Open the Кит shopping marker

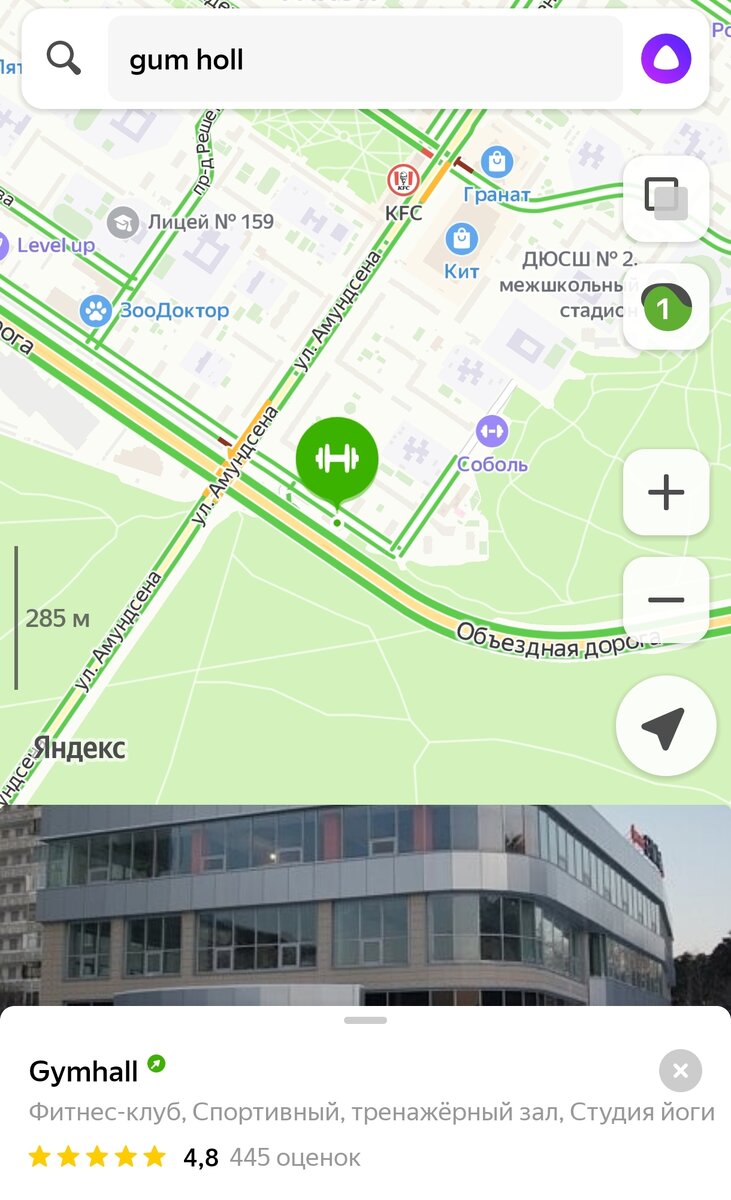click(x=461, y=239)
